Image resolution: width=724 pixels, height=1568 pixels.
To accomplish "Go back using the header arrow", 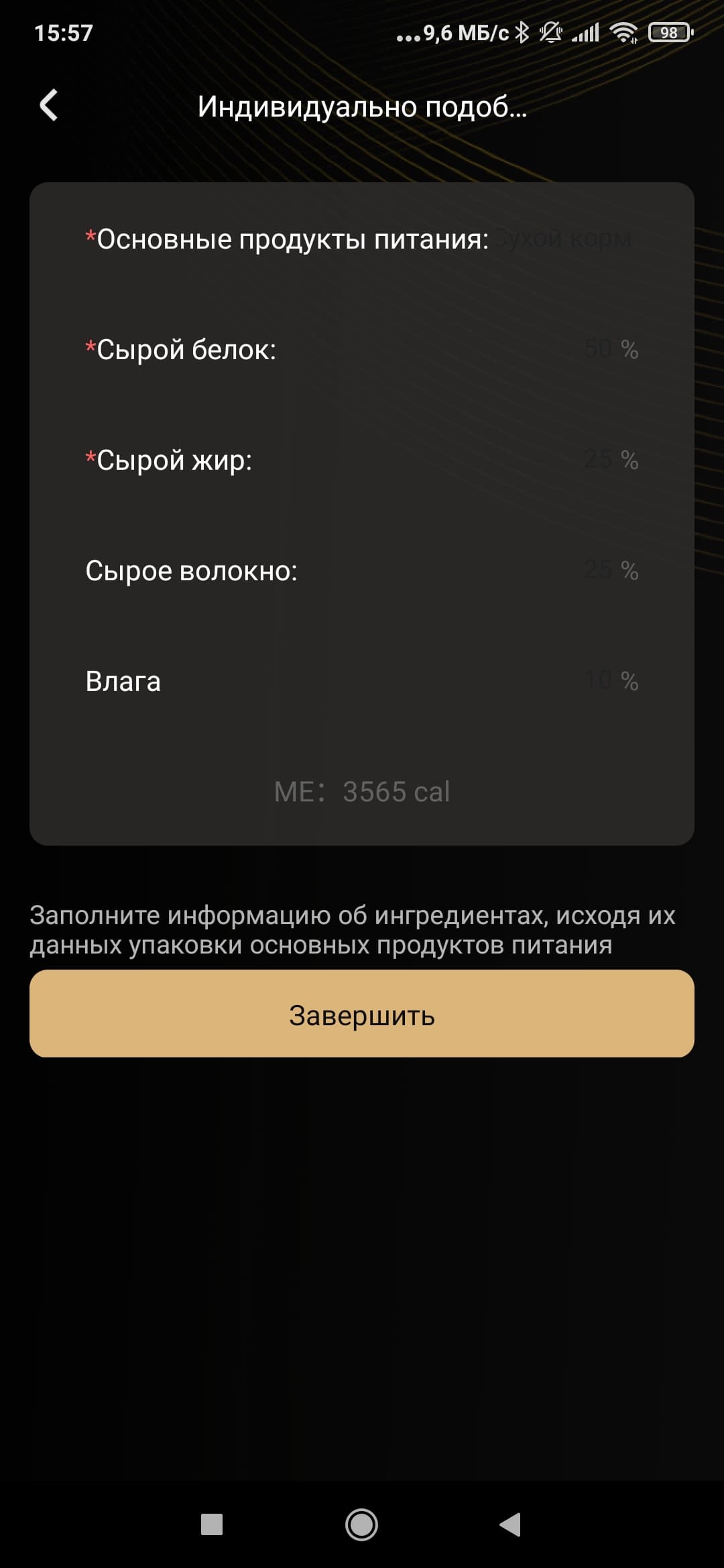I will pyautogui.click(x=49, y=105).
